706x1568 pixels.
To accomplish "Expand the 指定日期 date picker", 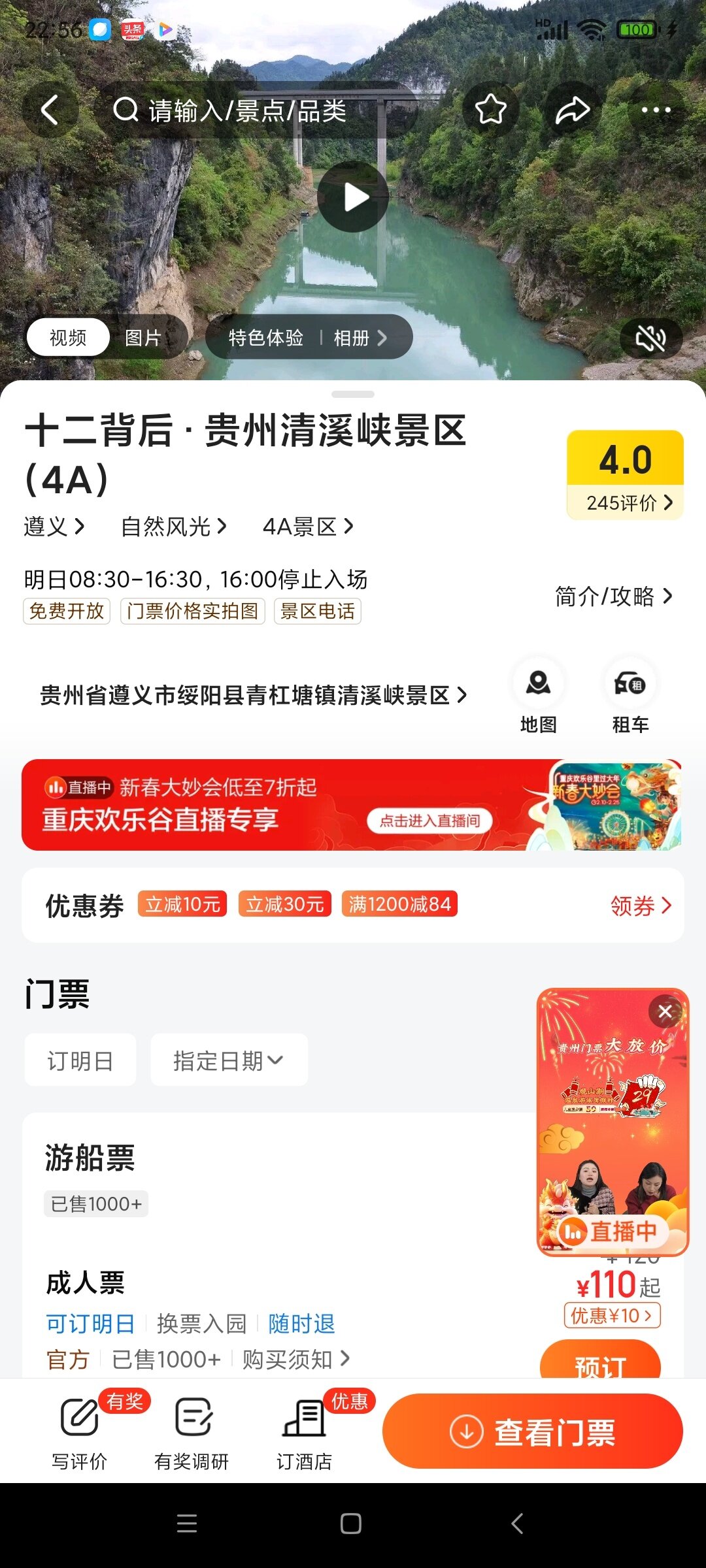I will pyautogui.click(x=229, y=1060).
